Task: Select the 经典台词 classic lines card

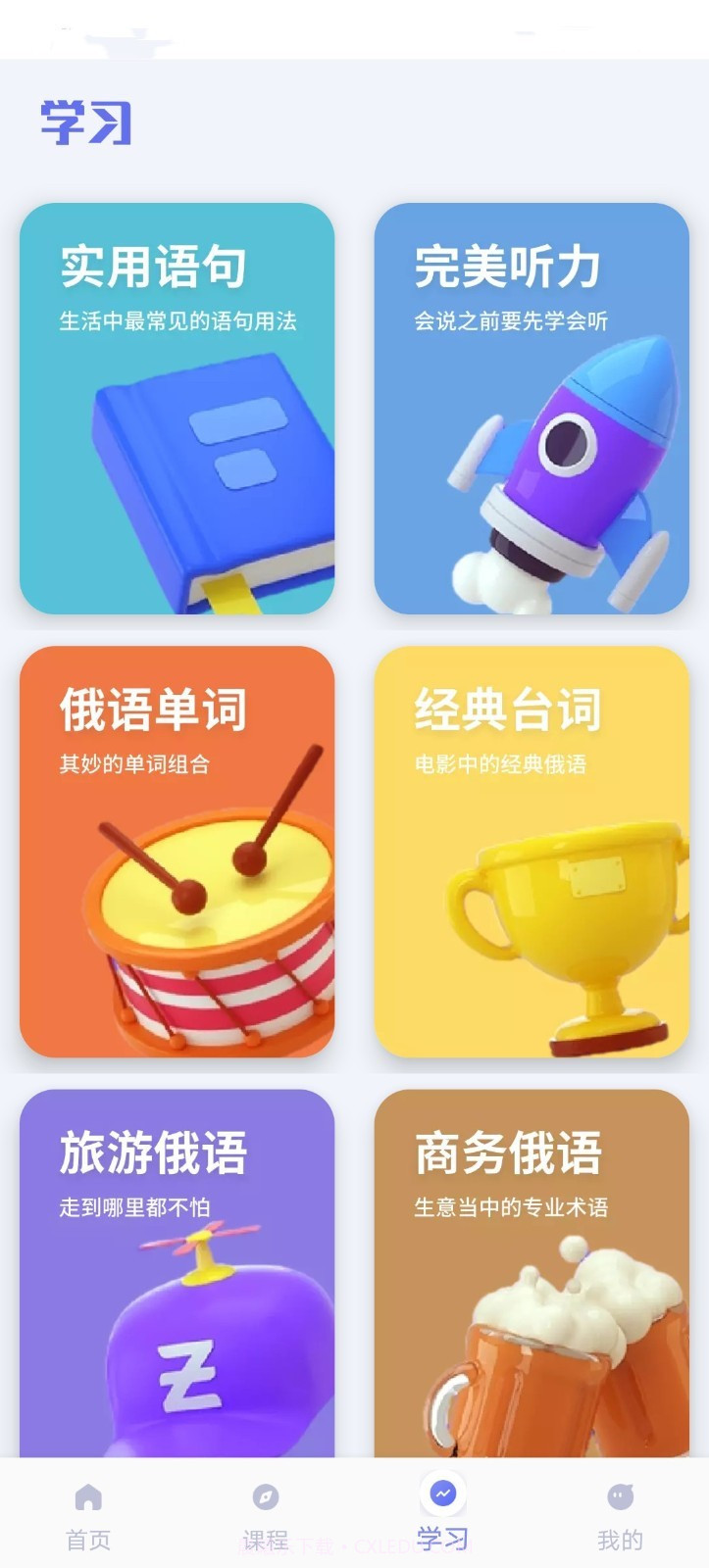Action: tap(532, 853)
